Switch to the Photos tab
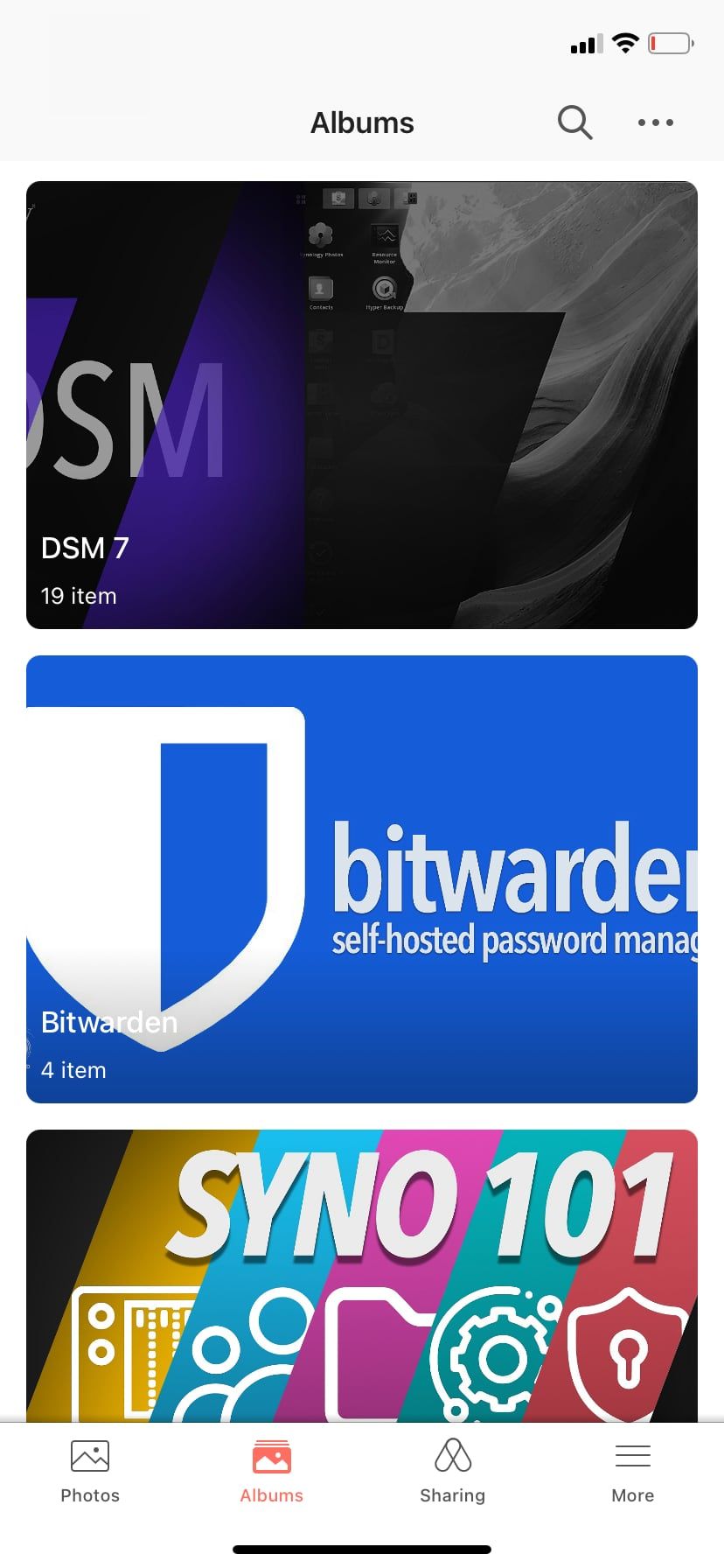Image resolution: width=724 pixels, height=1568 pixels. (x=90, y=1472)
